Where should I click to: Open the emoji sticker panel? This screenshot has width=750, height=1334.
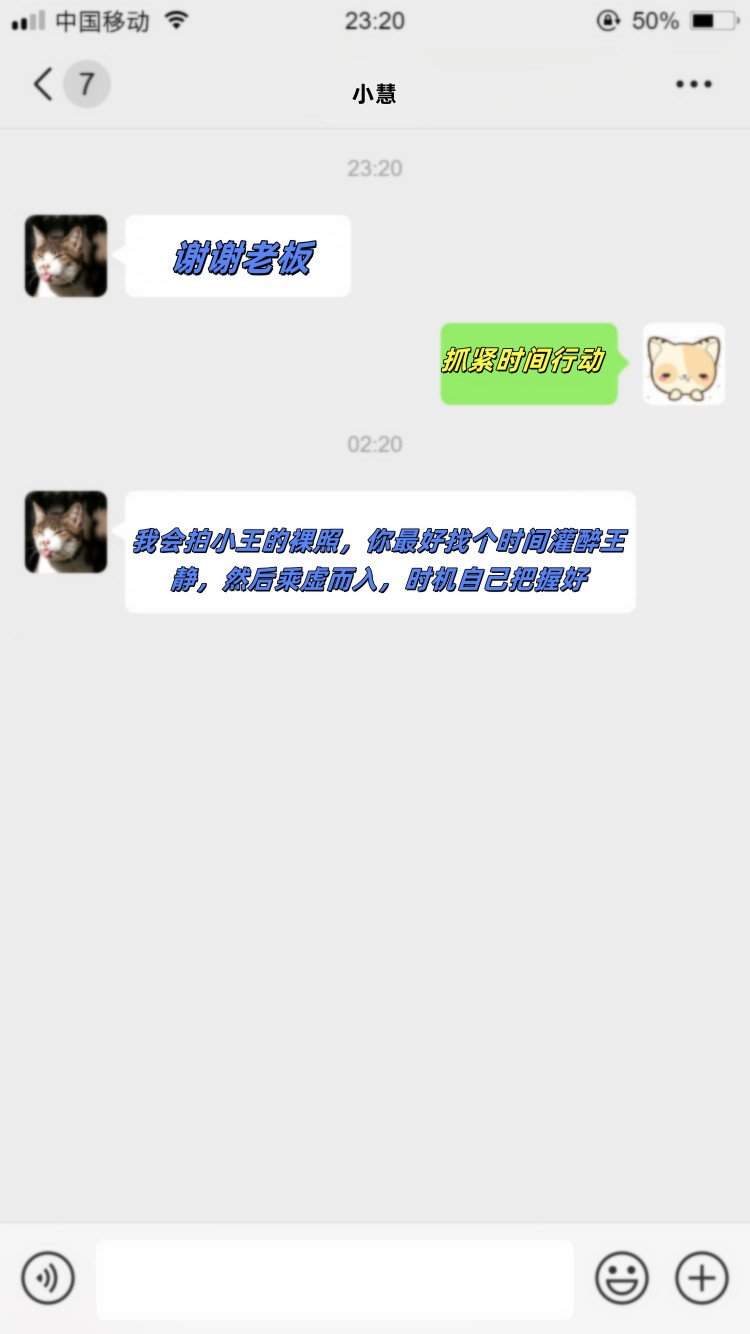622,1278
